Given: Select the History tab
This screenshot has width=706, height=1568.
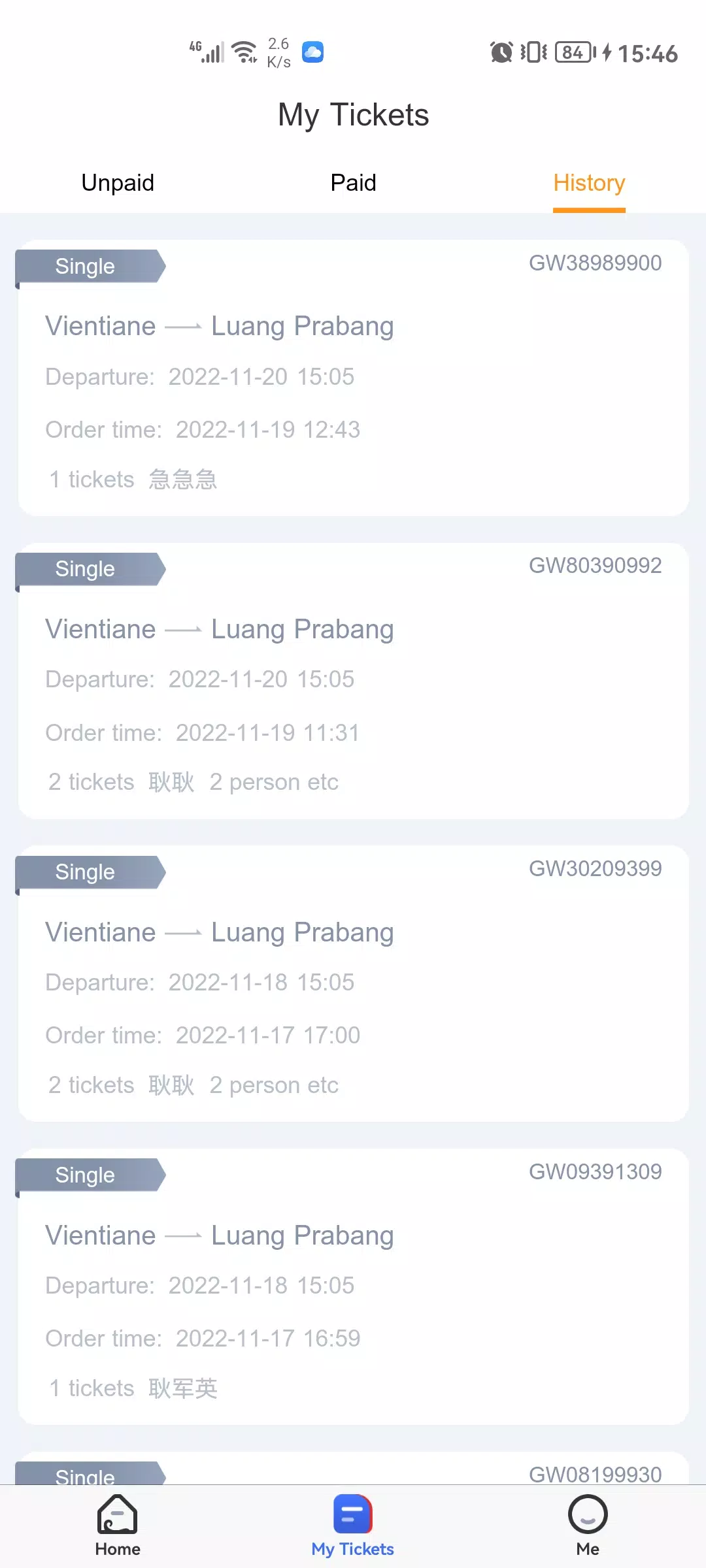Looking at the screenshot, I should [588, 183].
